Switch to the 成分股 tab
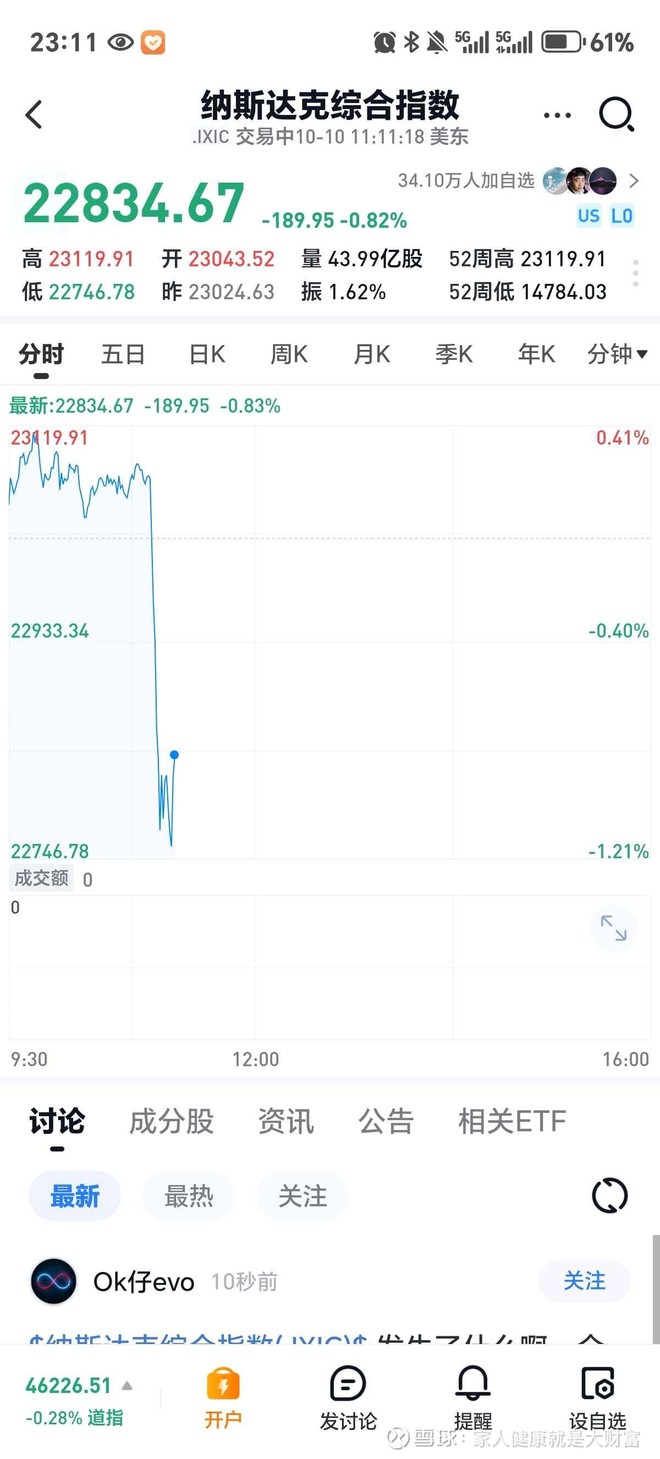 tap(171, 1122)
